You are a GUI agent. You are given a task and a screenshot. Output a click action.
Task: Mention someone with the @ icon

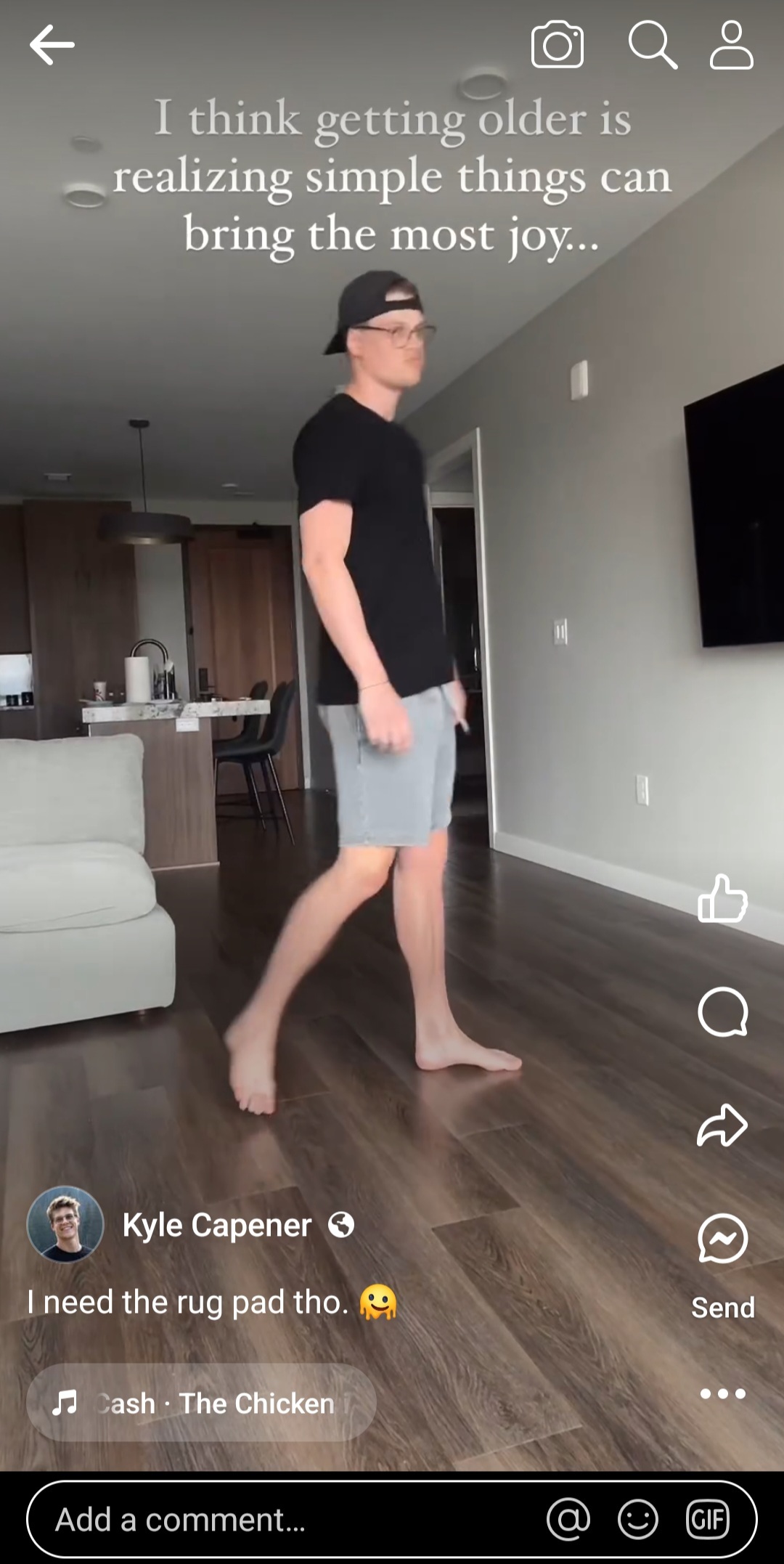[x=568, y=1519]
